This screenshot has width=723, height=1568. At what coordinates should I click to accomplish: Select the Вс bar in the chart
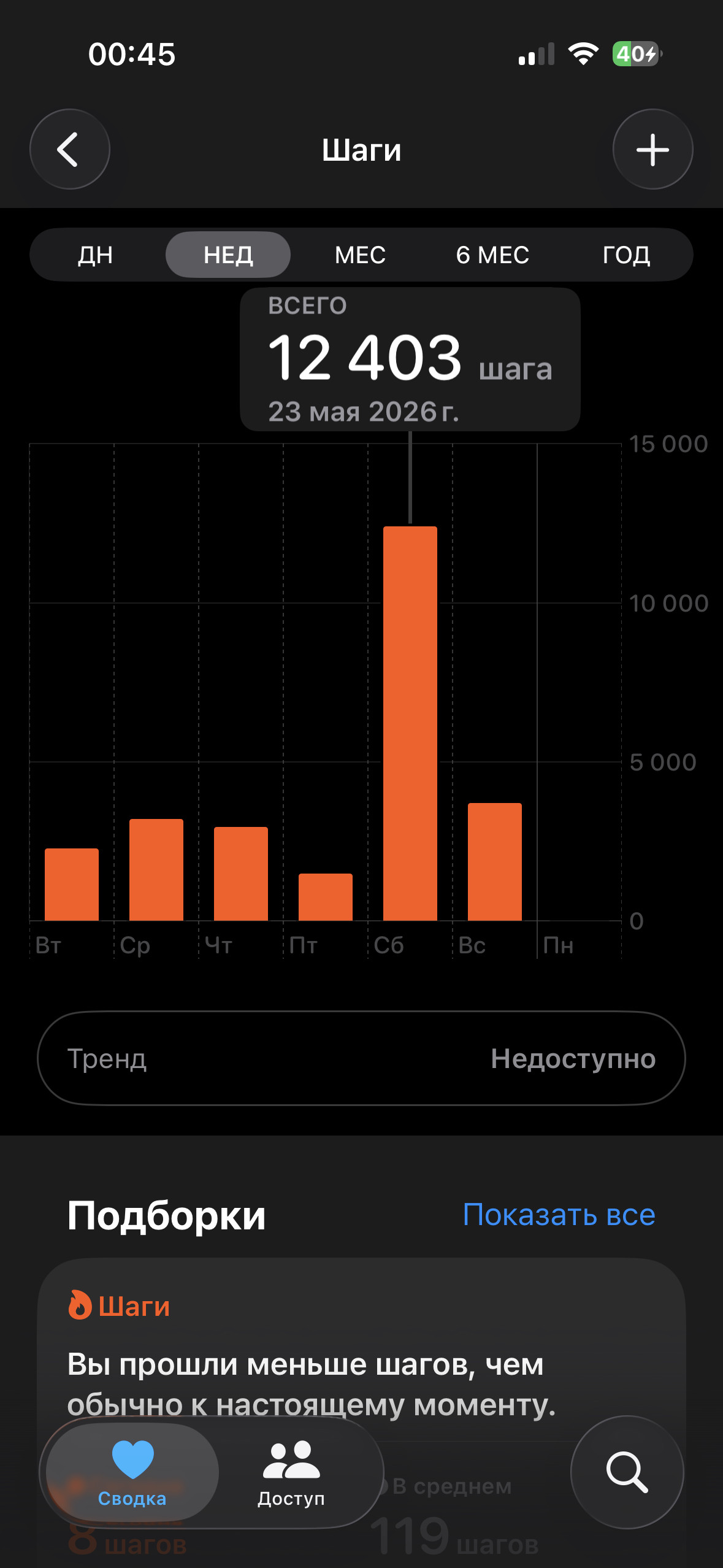pos(495,862)
